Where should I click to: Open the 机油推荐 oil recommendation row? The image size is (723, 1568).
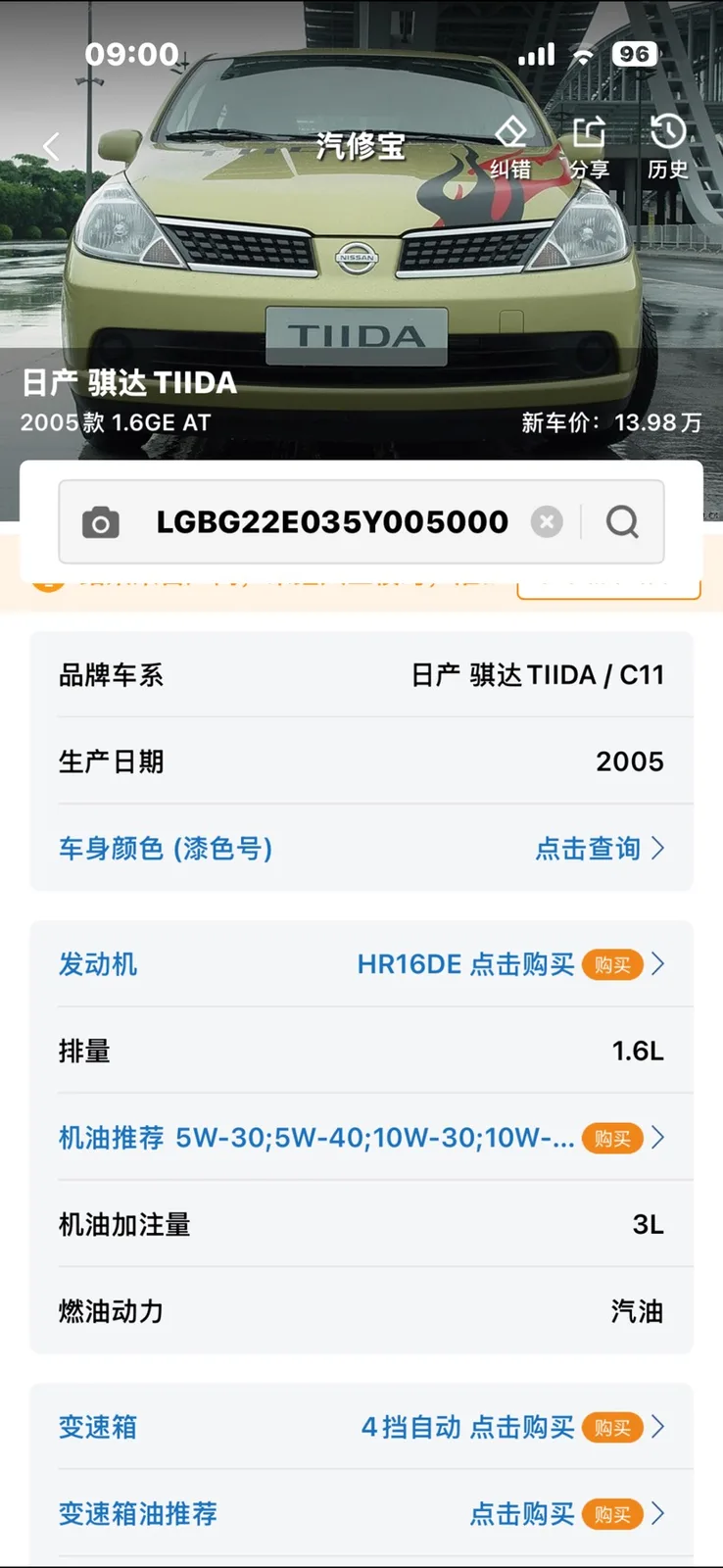[x=361, y=1138]
